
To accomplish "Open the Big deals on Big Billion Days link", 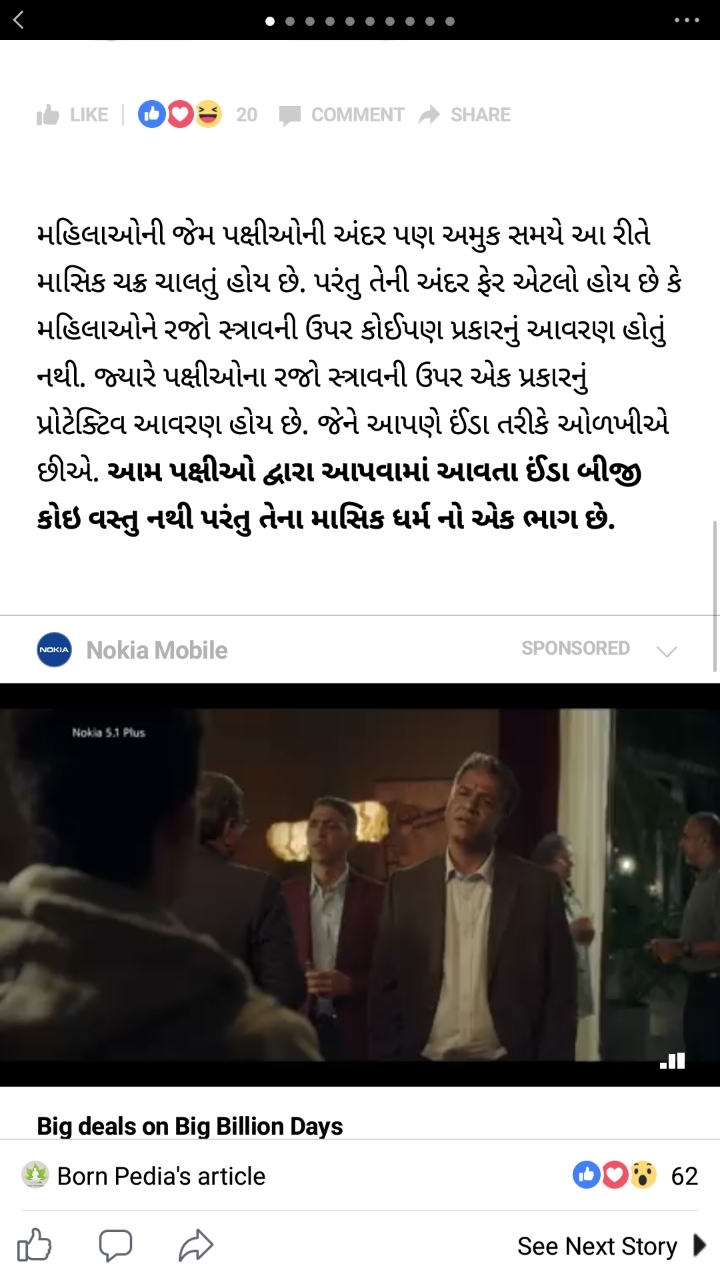I will [190, 1126].
